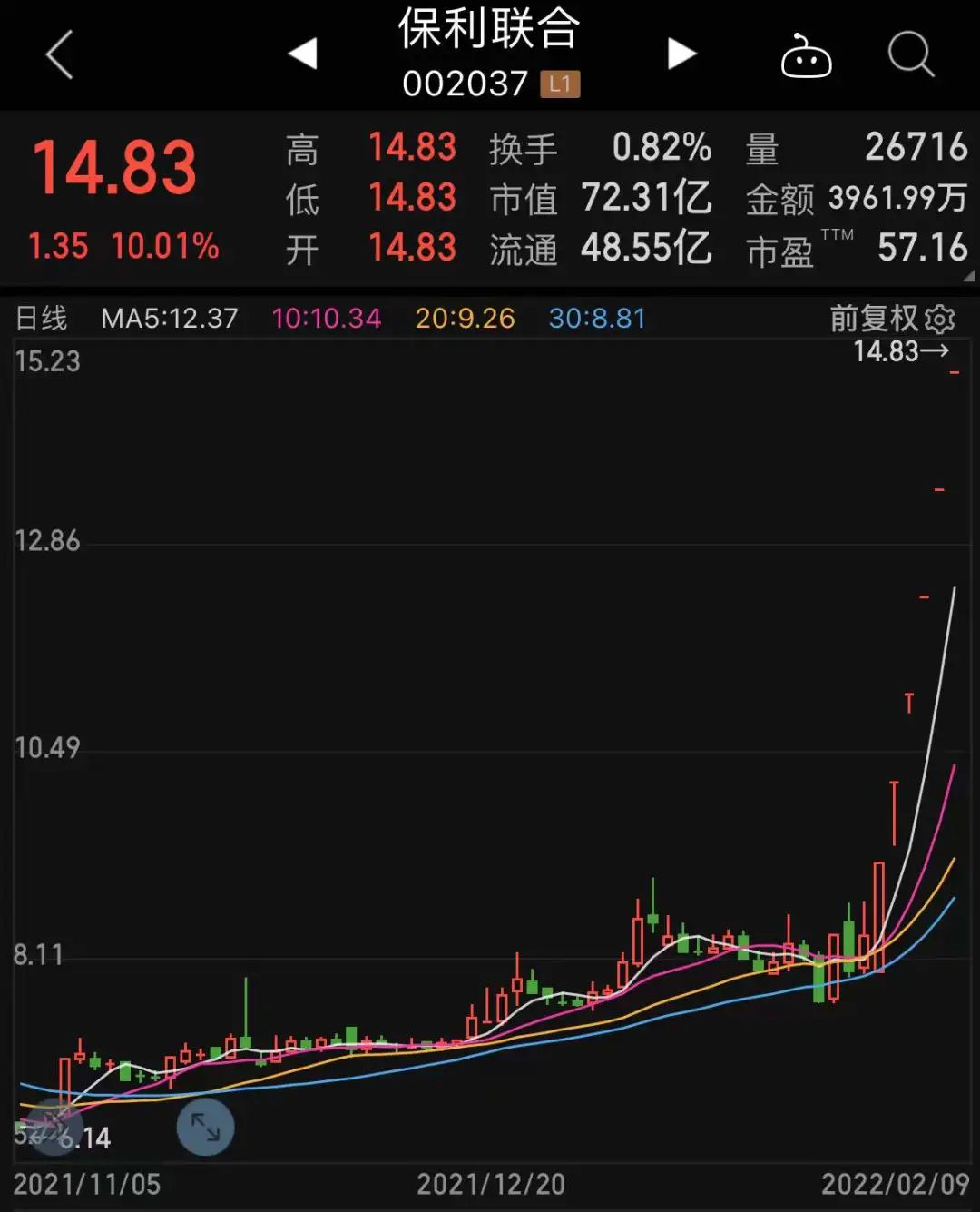Select the previous stock with the left arrow triangle
The image size is (980, 1212).
pyautogui.click(x=302, y=54)
